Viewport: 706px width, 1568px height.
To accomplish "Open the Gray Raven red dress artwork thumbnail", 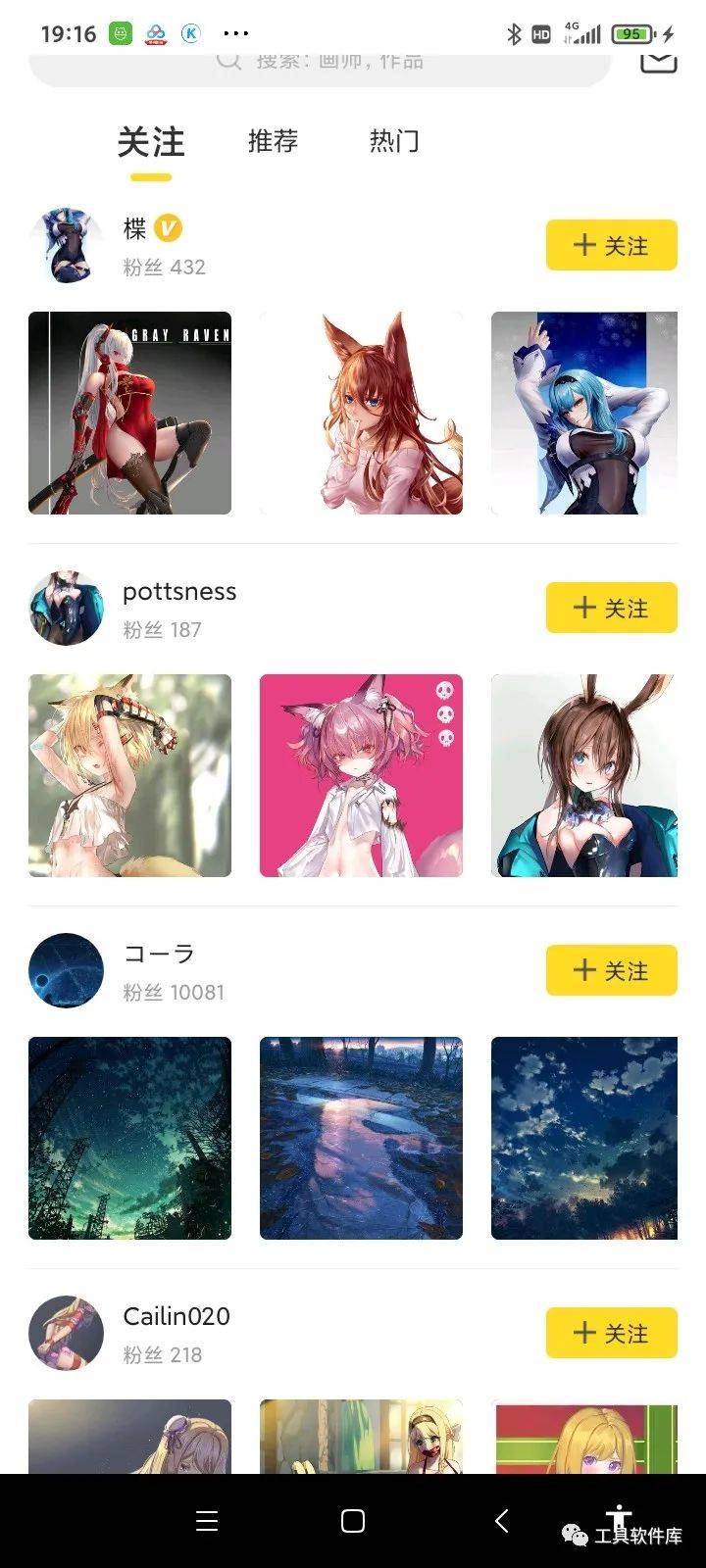I will click(x=129, y=414).
